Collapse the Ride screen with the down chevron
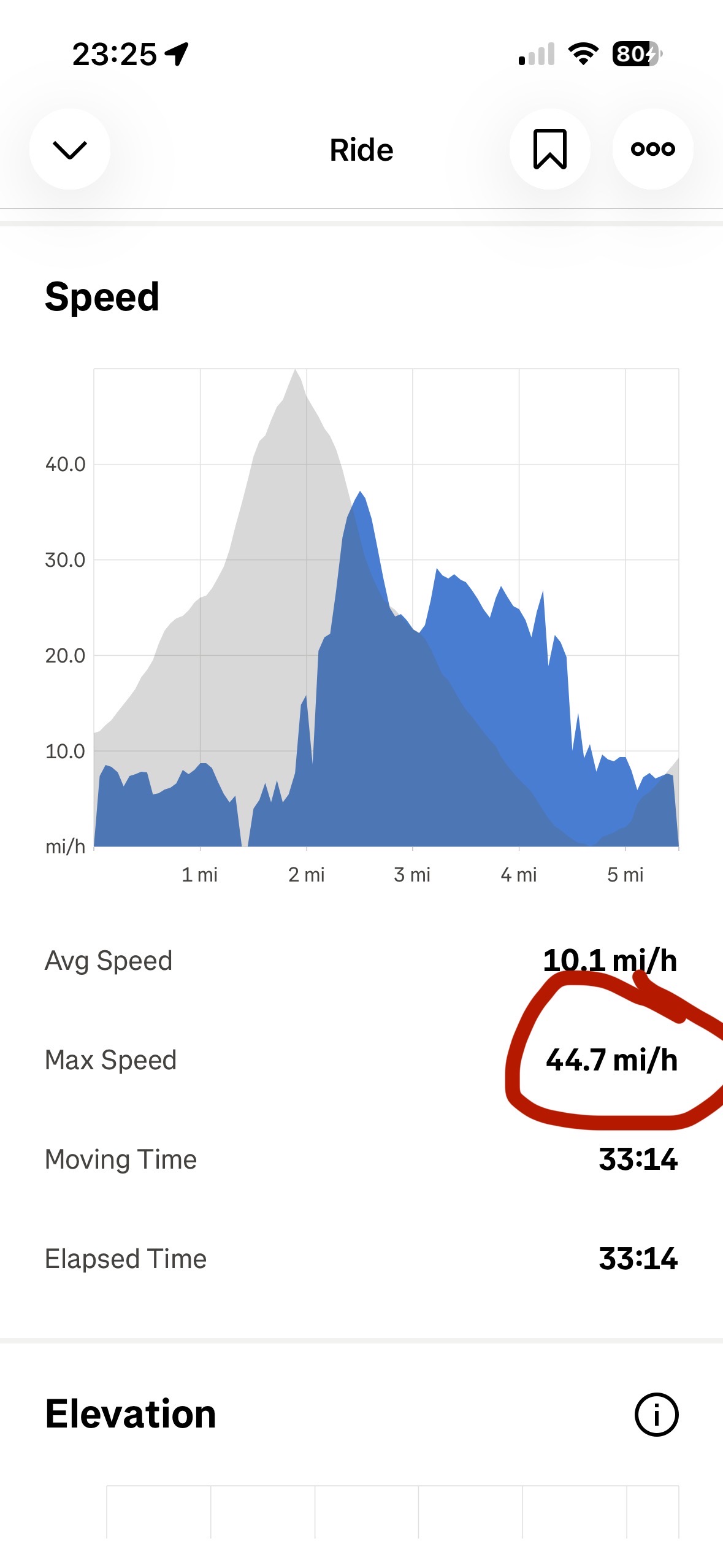Screen dimensions: 723x1568 tap(70, 150)
